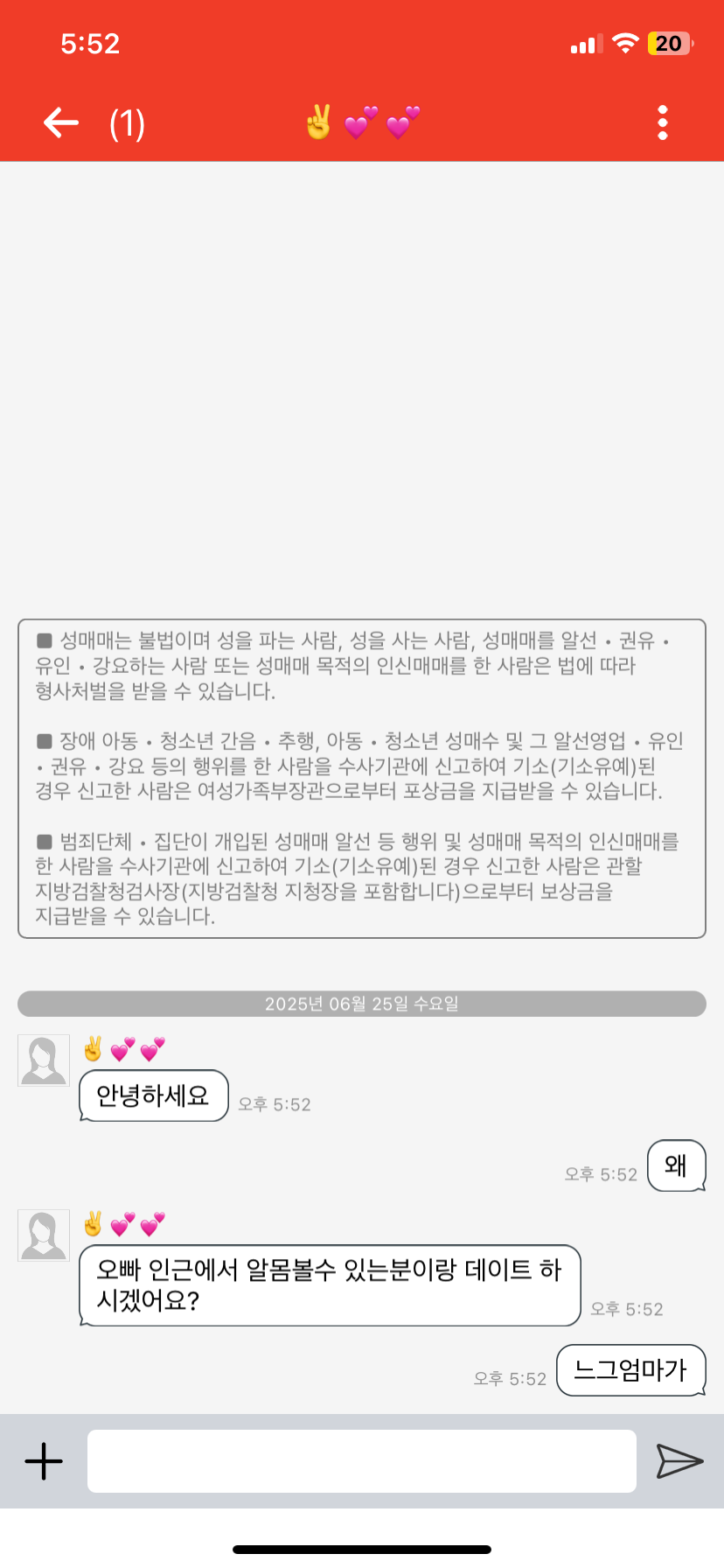Tap the plus attach icon

(44, 1461)
